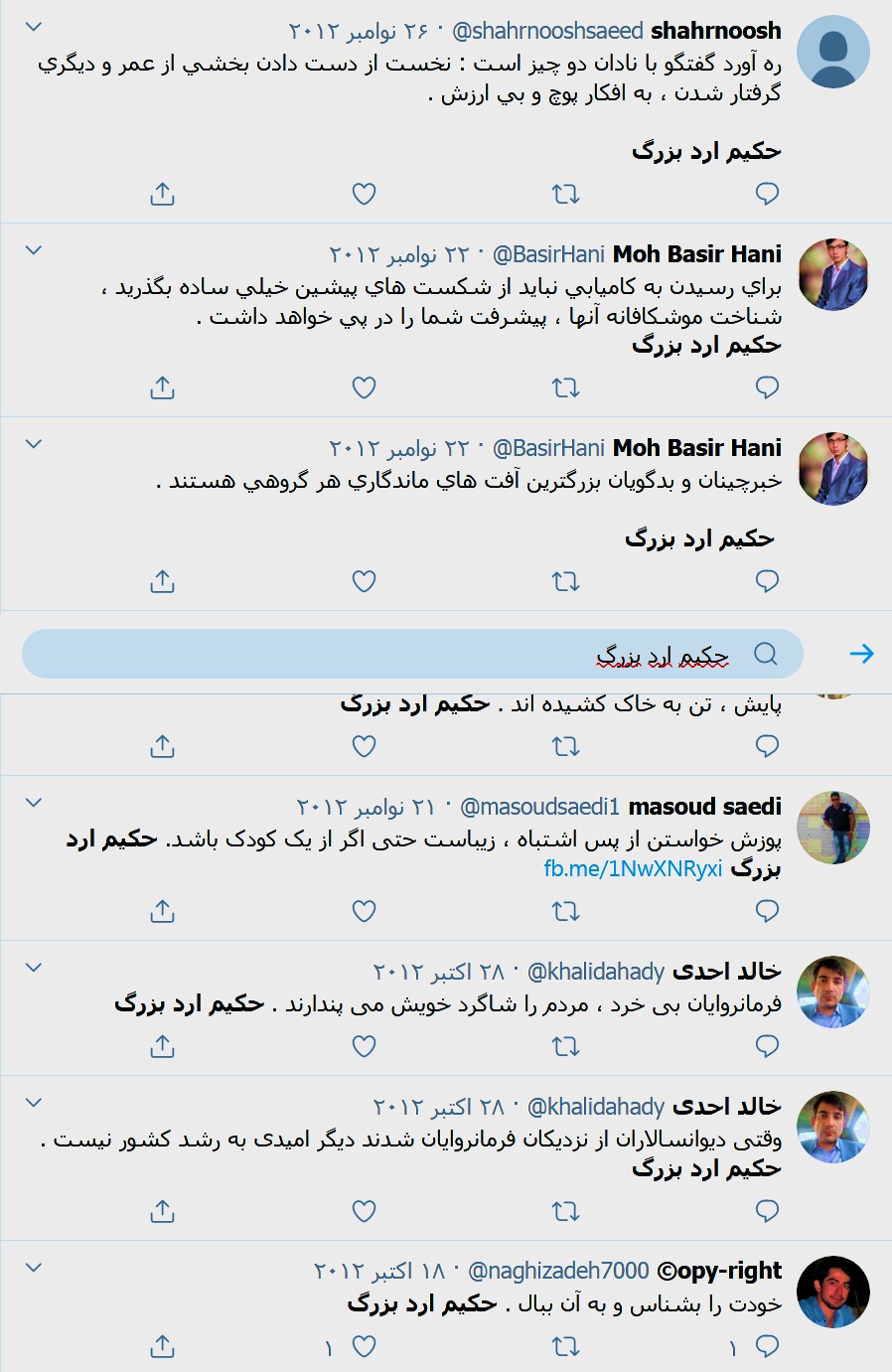Open masoud saedi's tweet options chevron
The image size is (892, 1372).
pyautogui.click(x=33, y=803)
